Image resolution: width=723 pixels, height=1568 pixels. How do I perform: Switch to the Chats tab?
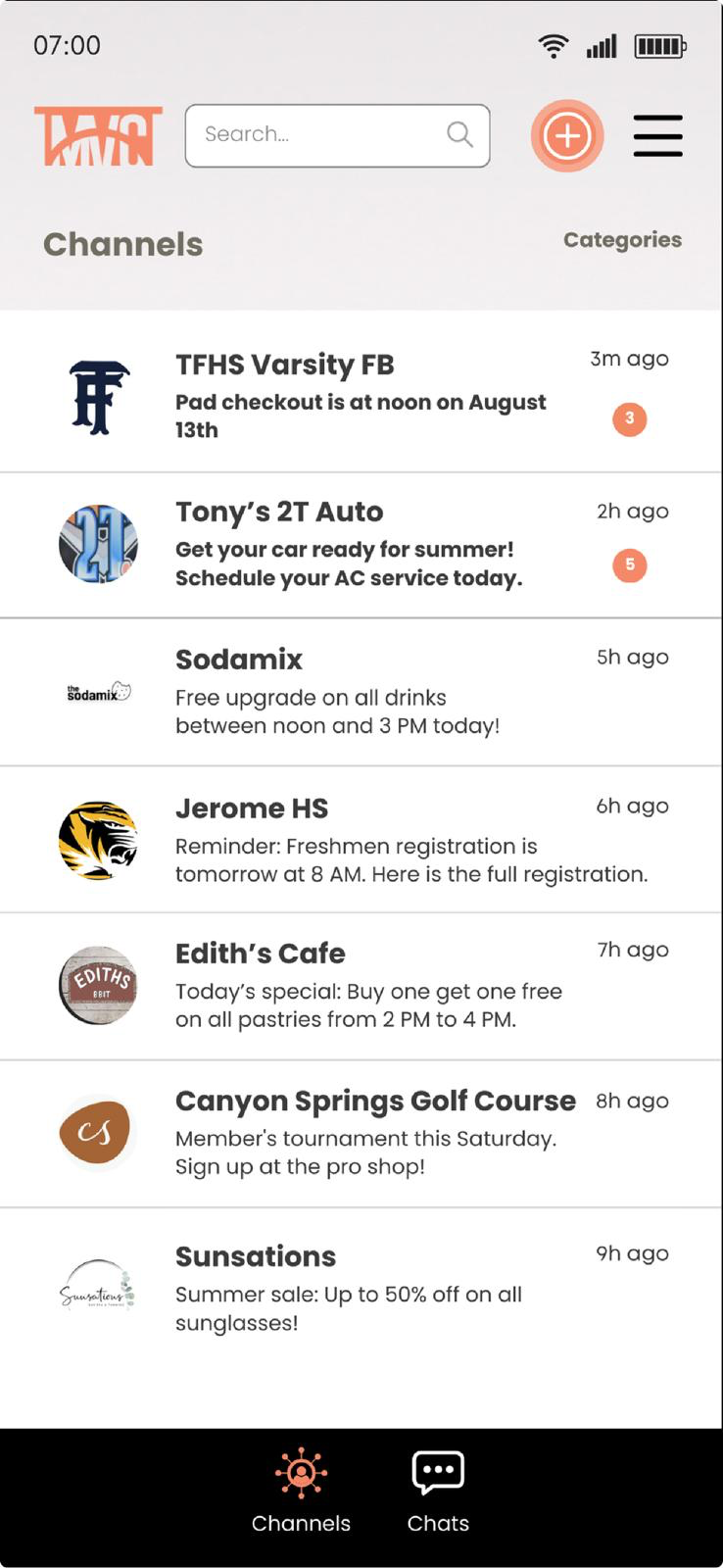(x=438, y=1492)
